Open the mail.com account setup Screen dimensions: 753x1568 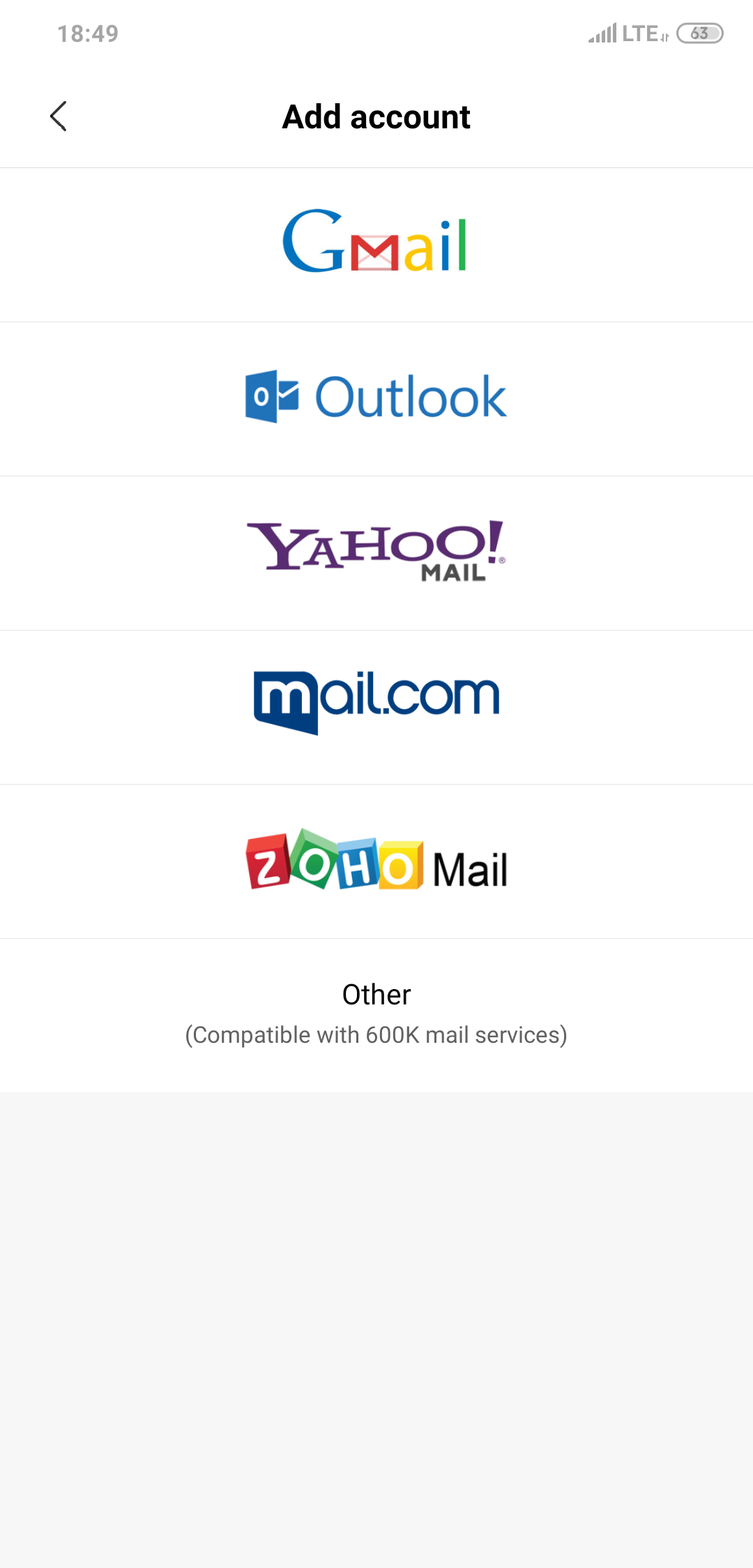376,707
